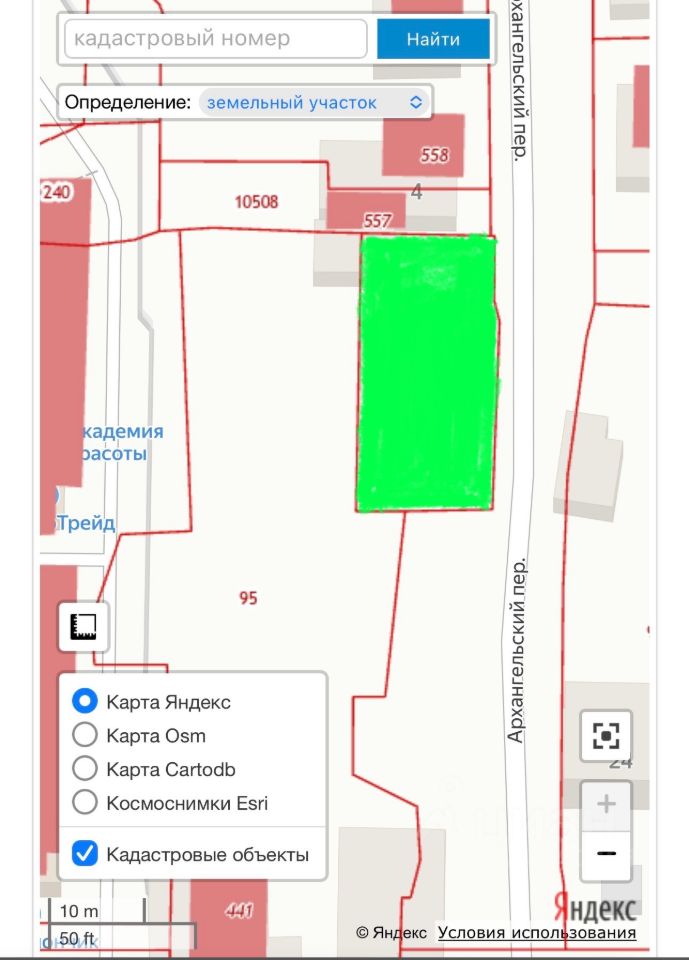The width and height of the screenshot is (689, 960).
Task: Zoom out with the minus button
Action: 606,854
